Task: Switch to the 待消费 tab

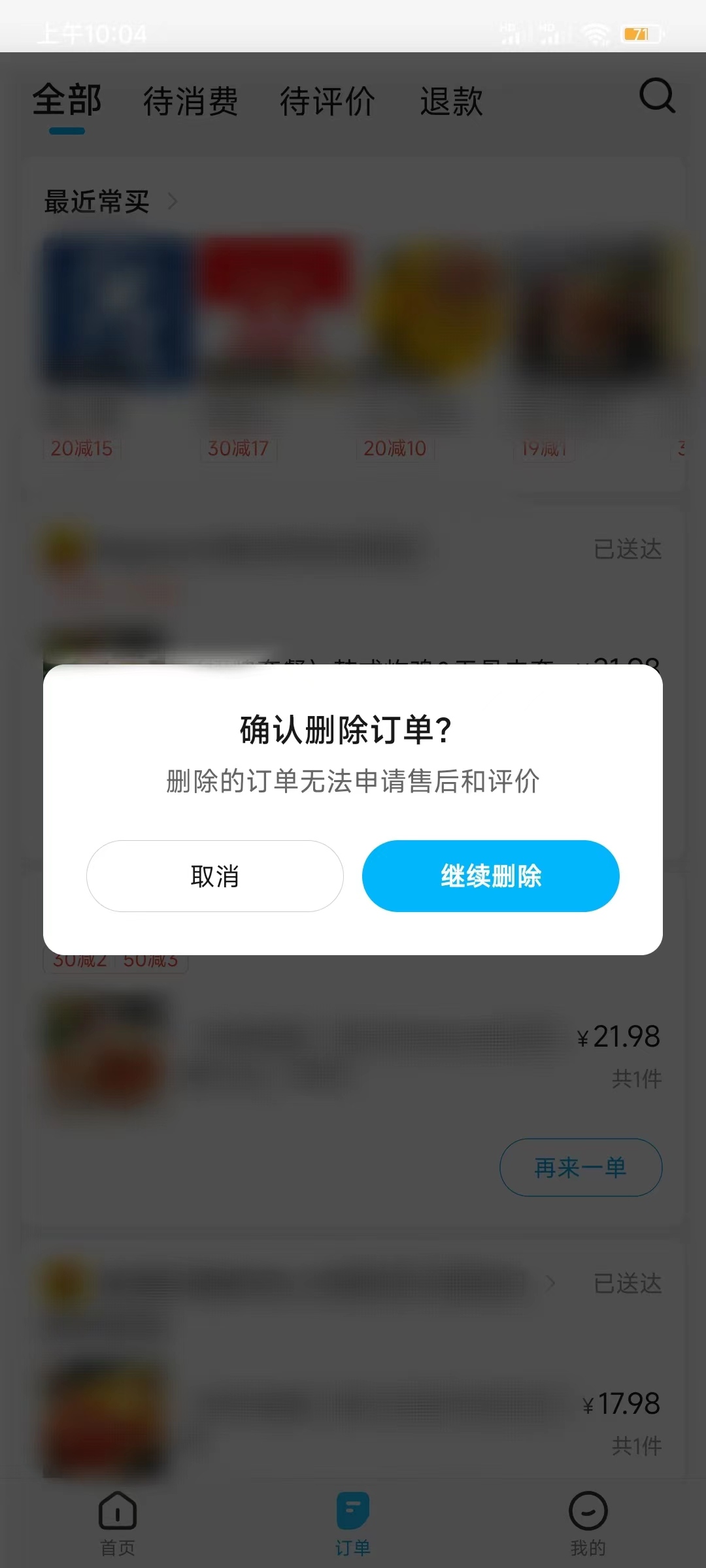Action: [x=190, y=101]
